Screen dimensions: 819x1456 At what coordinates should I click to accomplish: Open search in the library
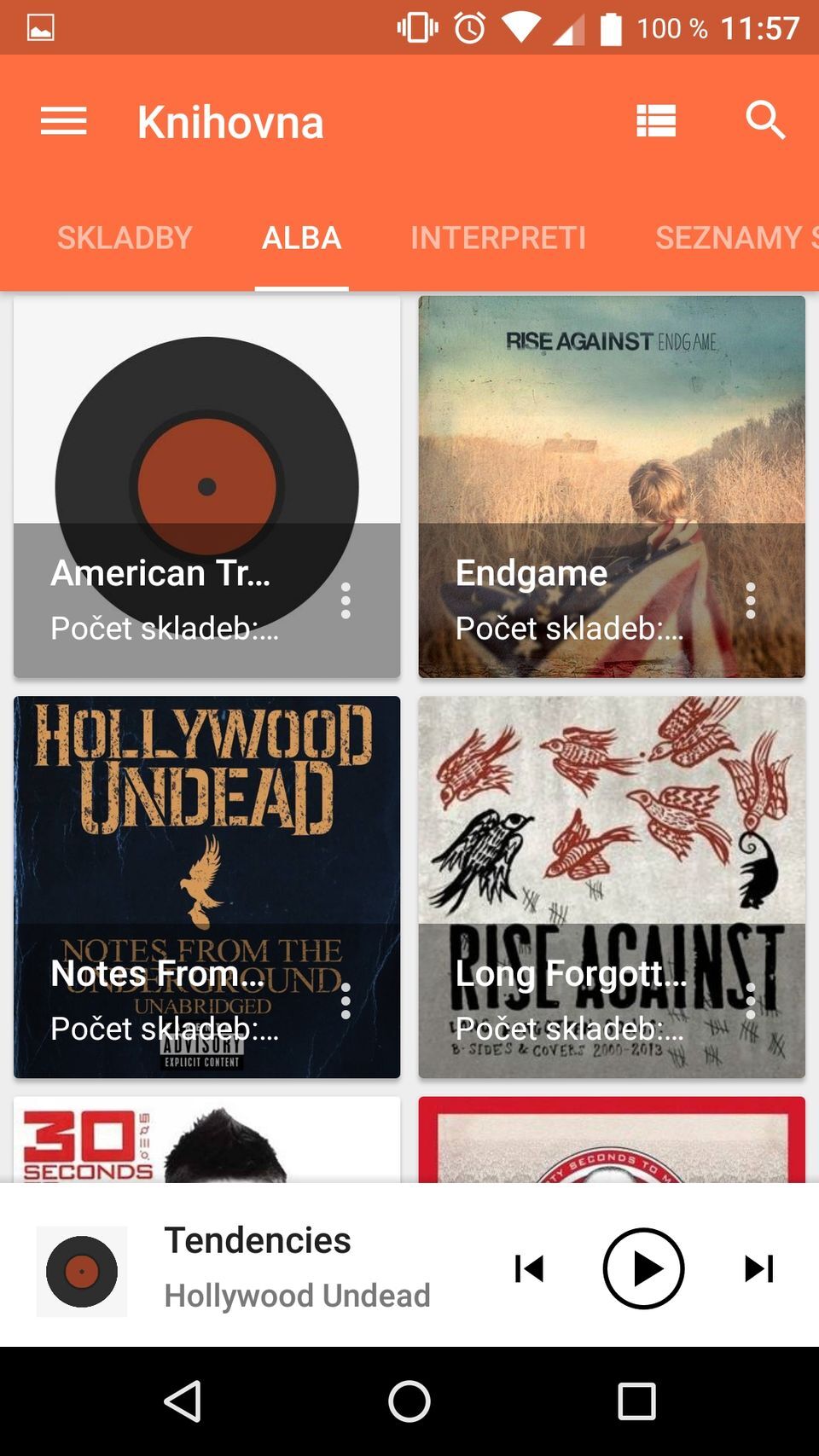[765, 120]
